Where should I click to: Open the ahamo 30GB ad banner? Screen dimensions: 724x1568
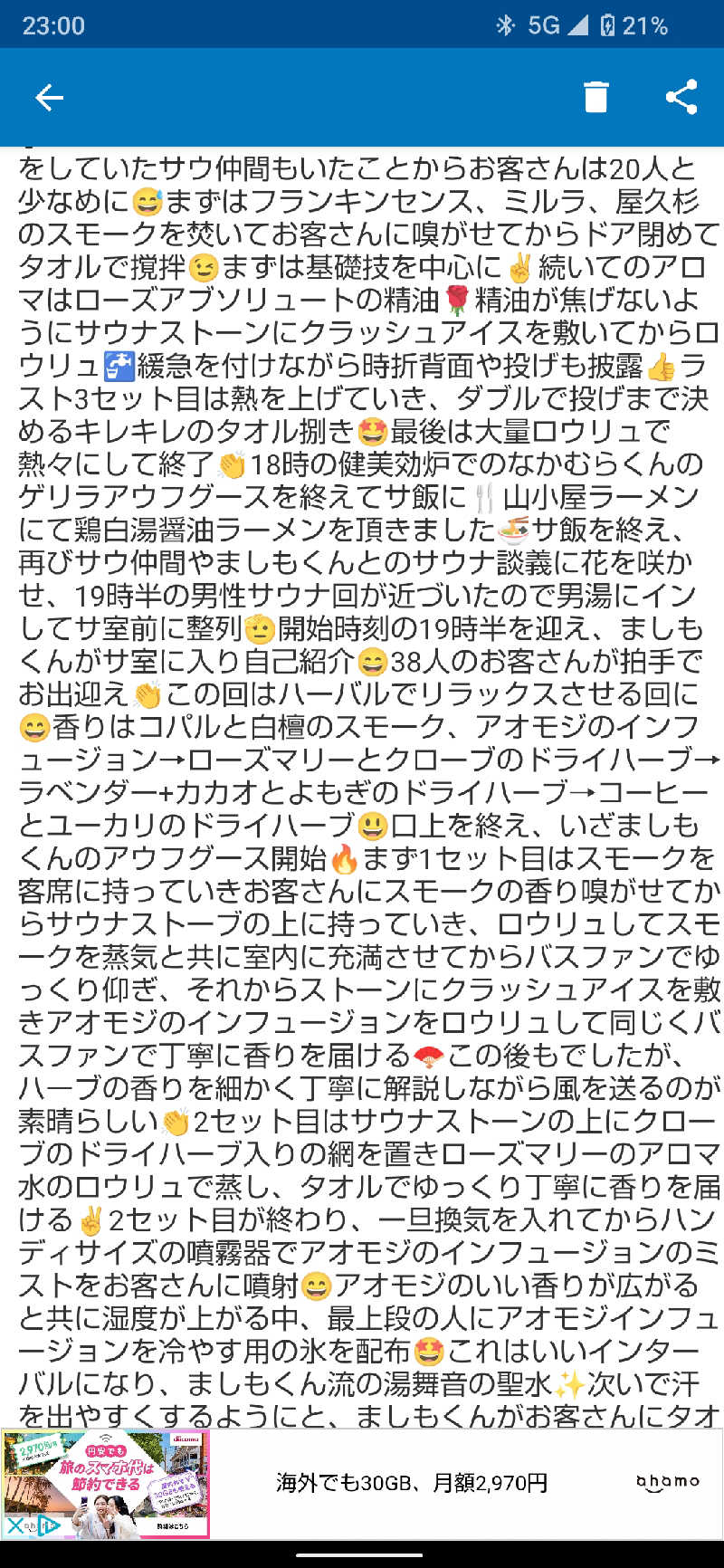(x=412, y=1483)
